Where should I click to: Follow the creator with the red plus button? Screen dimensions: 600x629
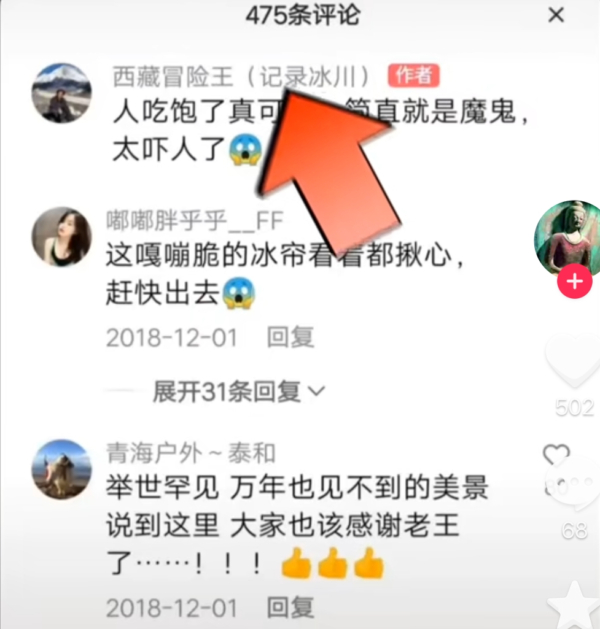pyautogui.click(x=574, y=283)
